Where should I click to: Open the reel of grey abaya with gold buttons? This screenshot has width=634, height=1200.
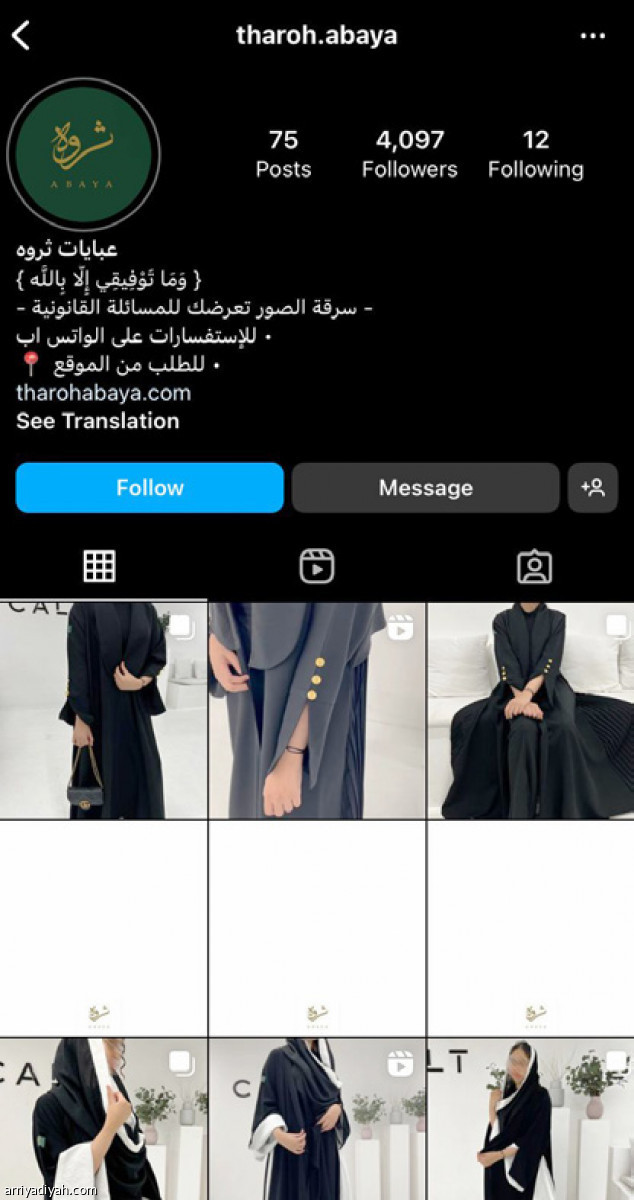coord(316,710)
